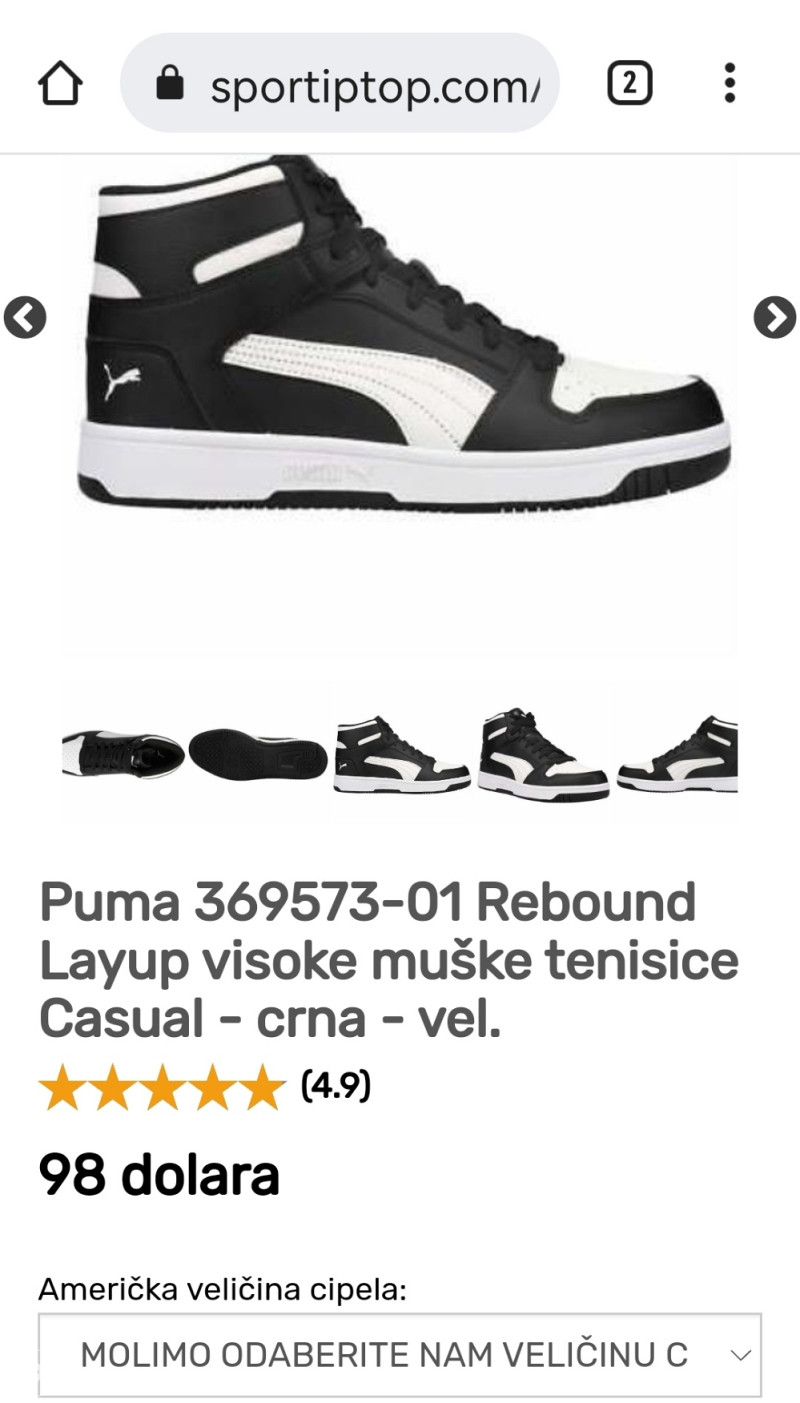Click the padlock security icon in address bar
This screenshot has width=800, height=1403.
click(x=170, y=83)
